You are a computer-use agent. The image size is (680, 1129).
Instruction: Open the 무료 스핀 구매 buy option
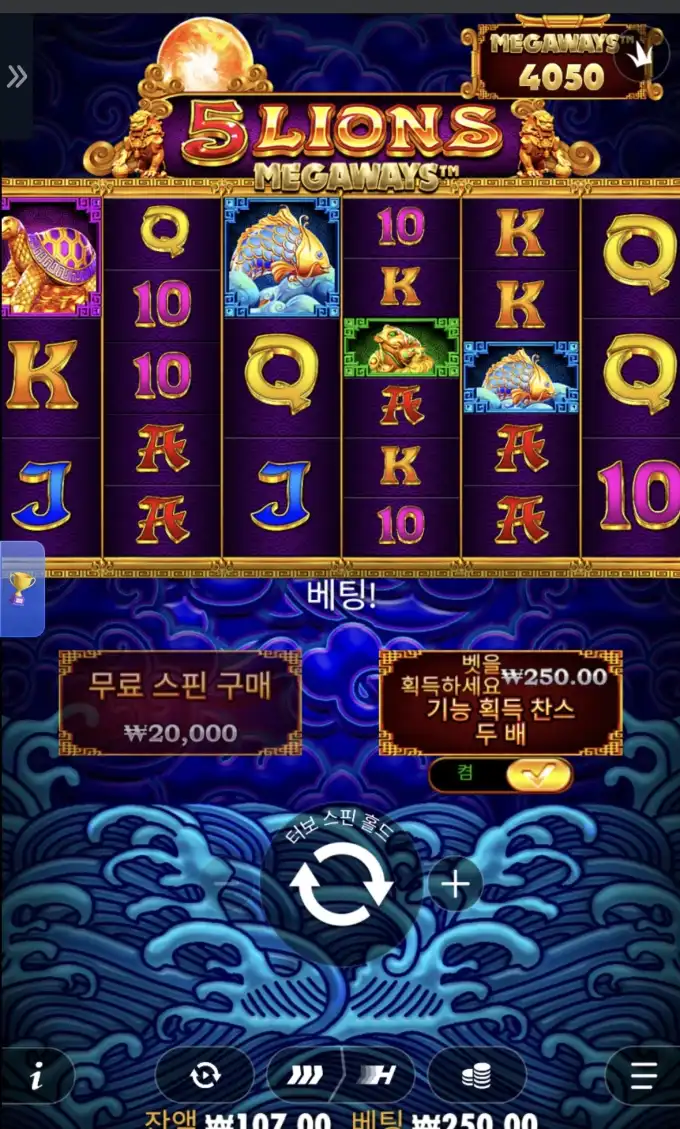pos(180,703)
